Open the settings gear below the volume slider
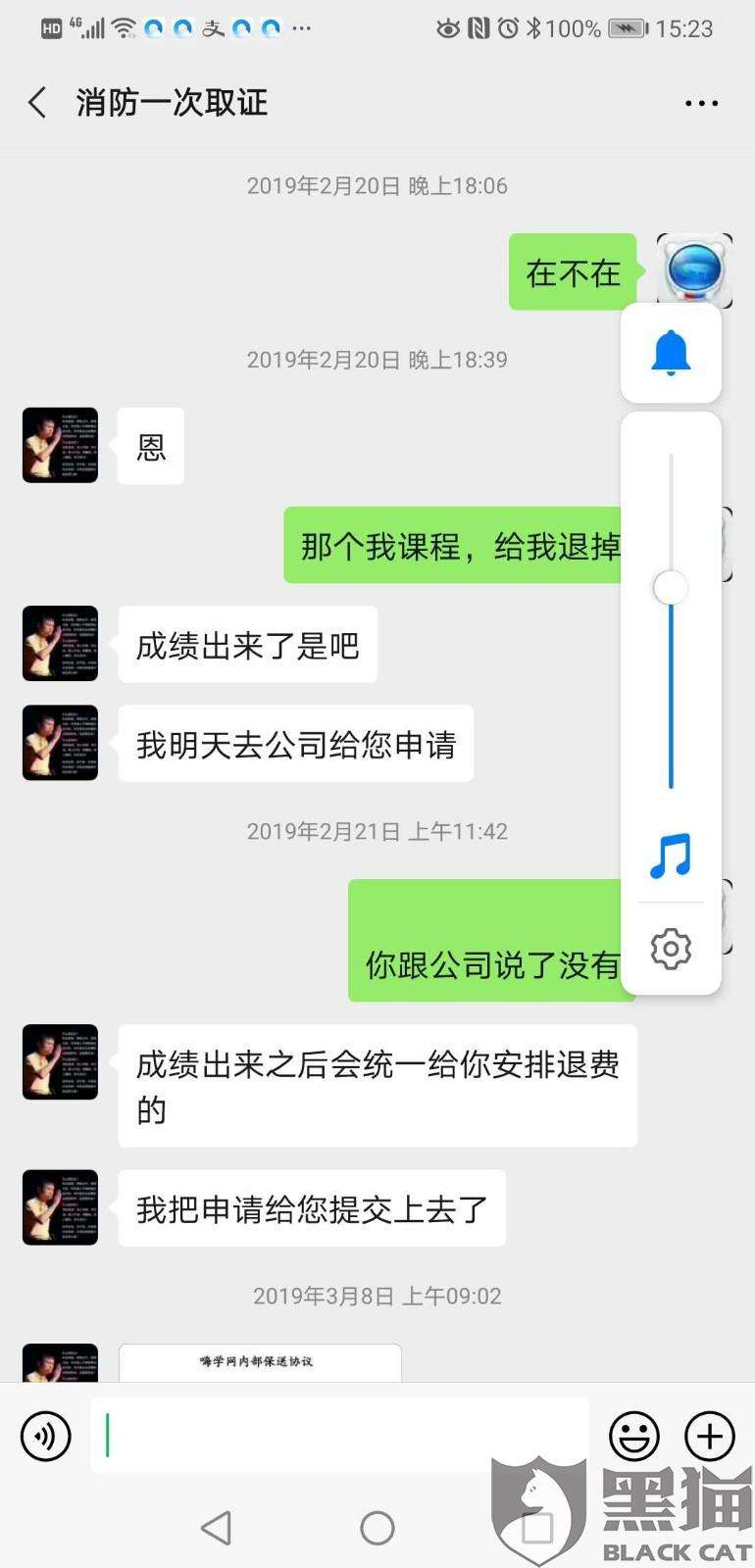 670,949
